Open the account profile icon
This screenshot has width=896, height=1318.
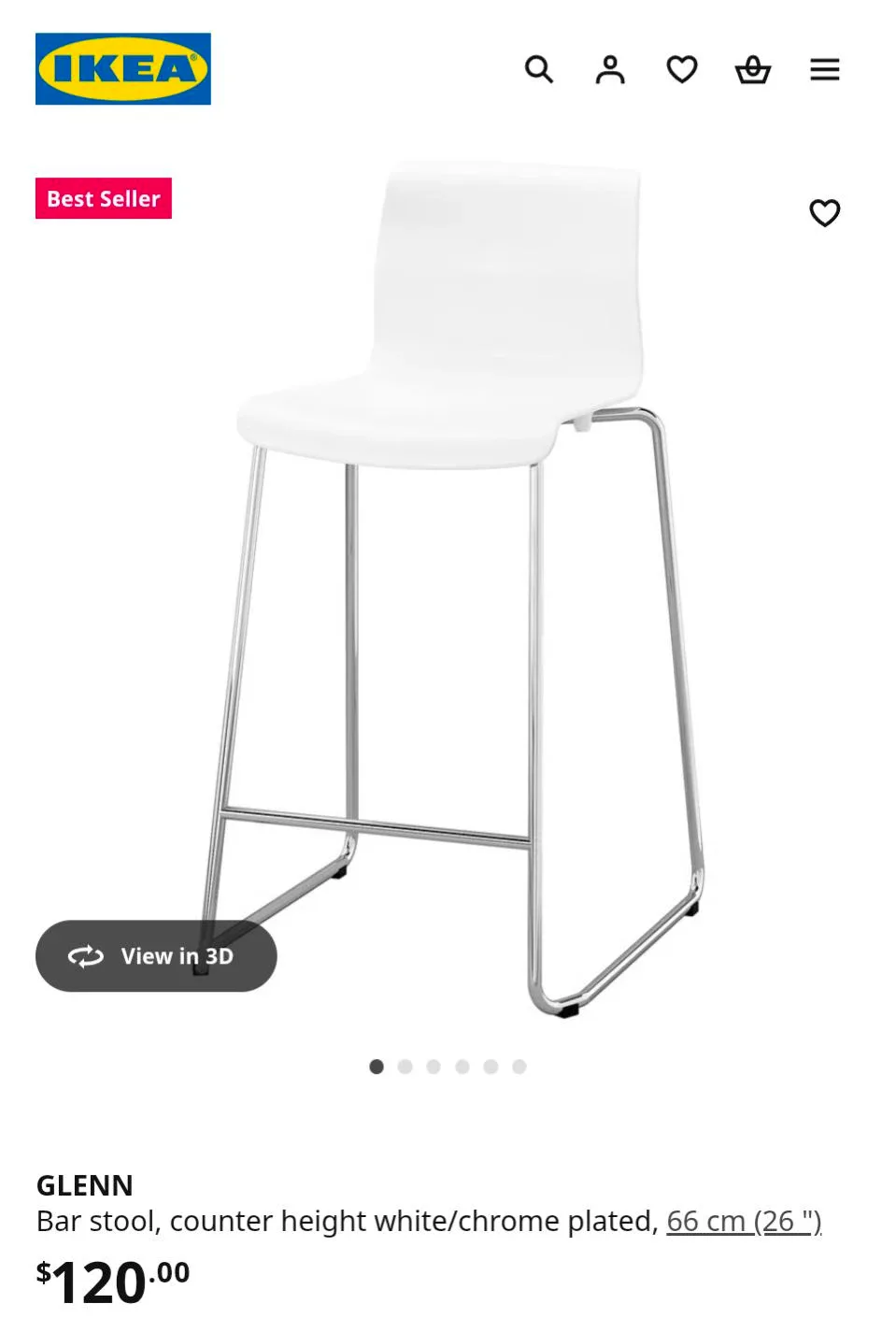610,69
